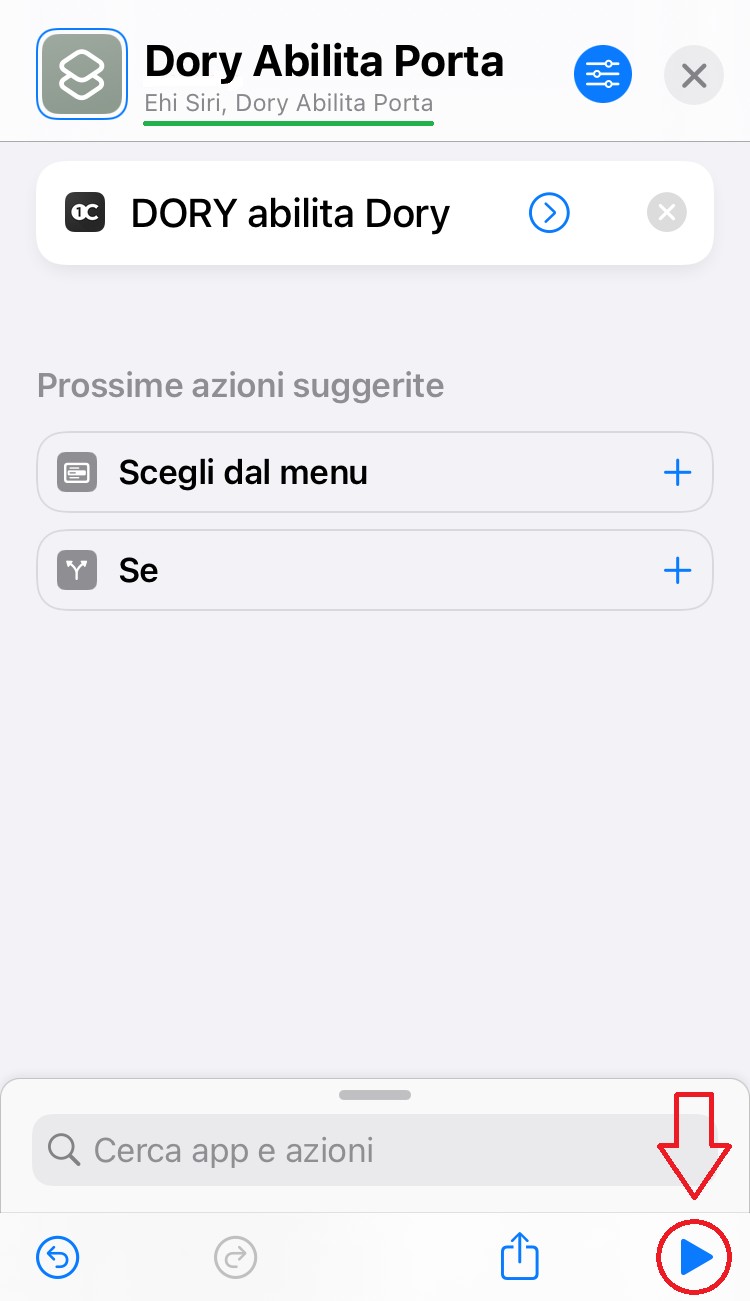
Task: Redo the last undone change
Action: [x=236, y=1257]
